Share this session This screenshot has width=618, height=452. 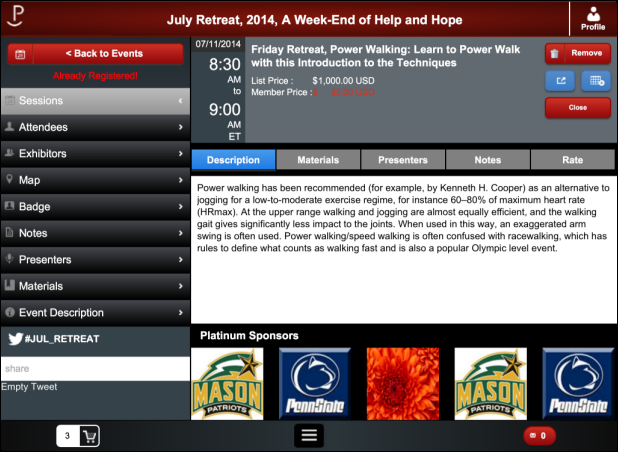pos(559,80)
